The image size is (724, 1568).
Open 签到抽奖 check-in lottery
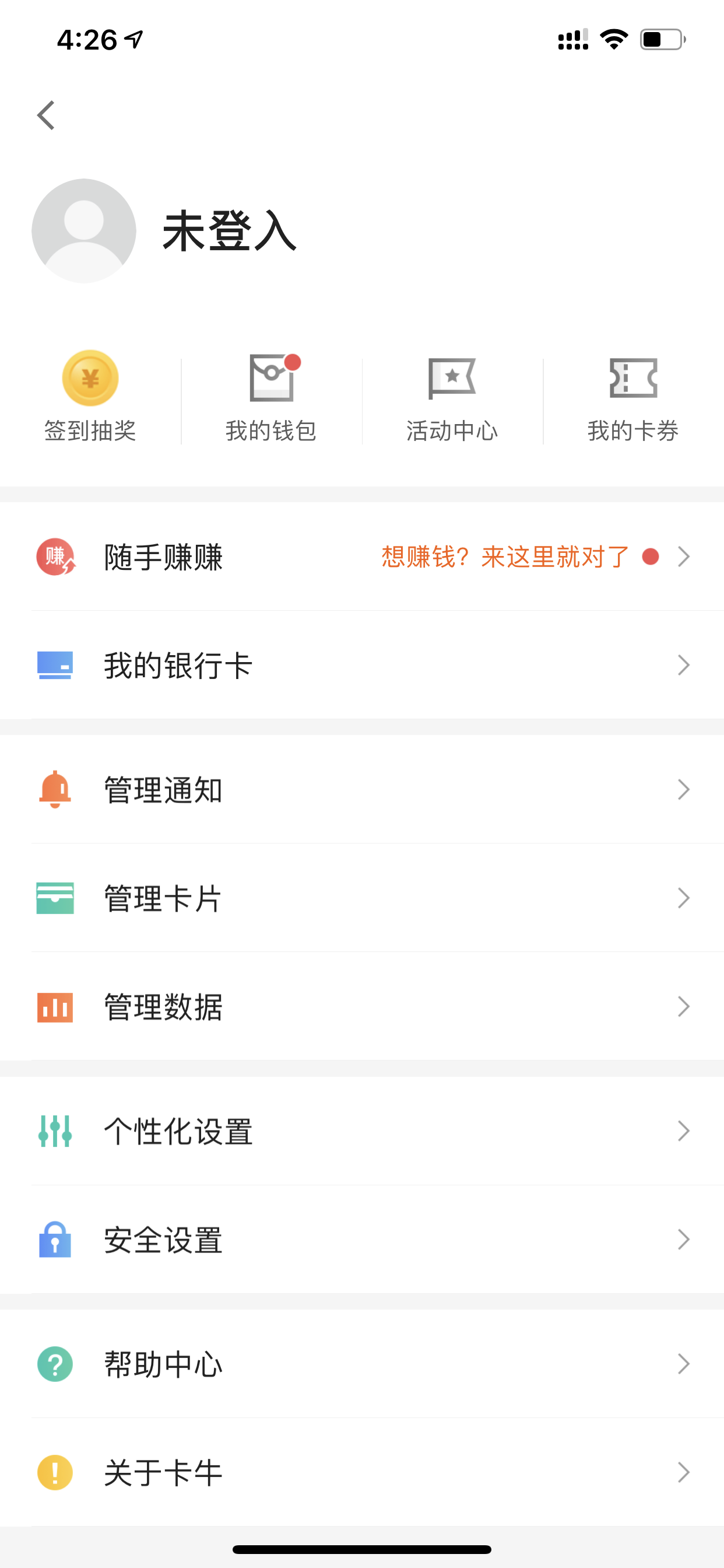(x=90, y=396)
